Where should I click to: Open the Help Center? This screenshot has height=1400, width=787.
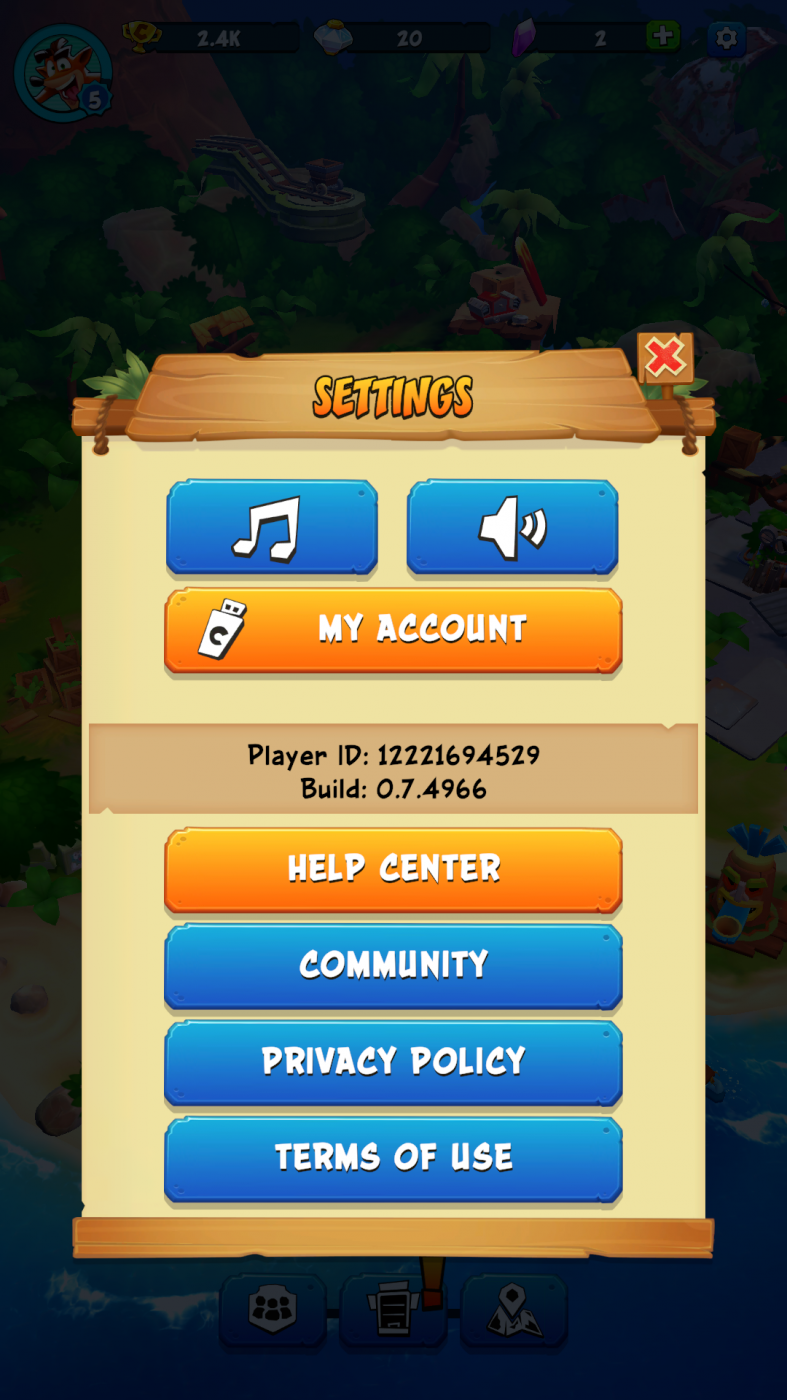393,868
